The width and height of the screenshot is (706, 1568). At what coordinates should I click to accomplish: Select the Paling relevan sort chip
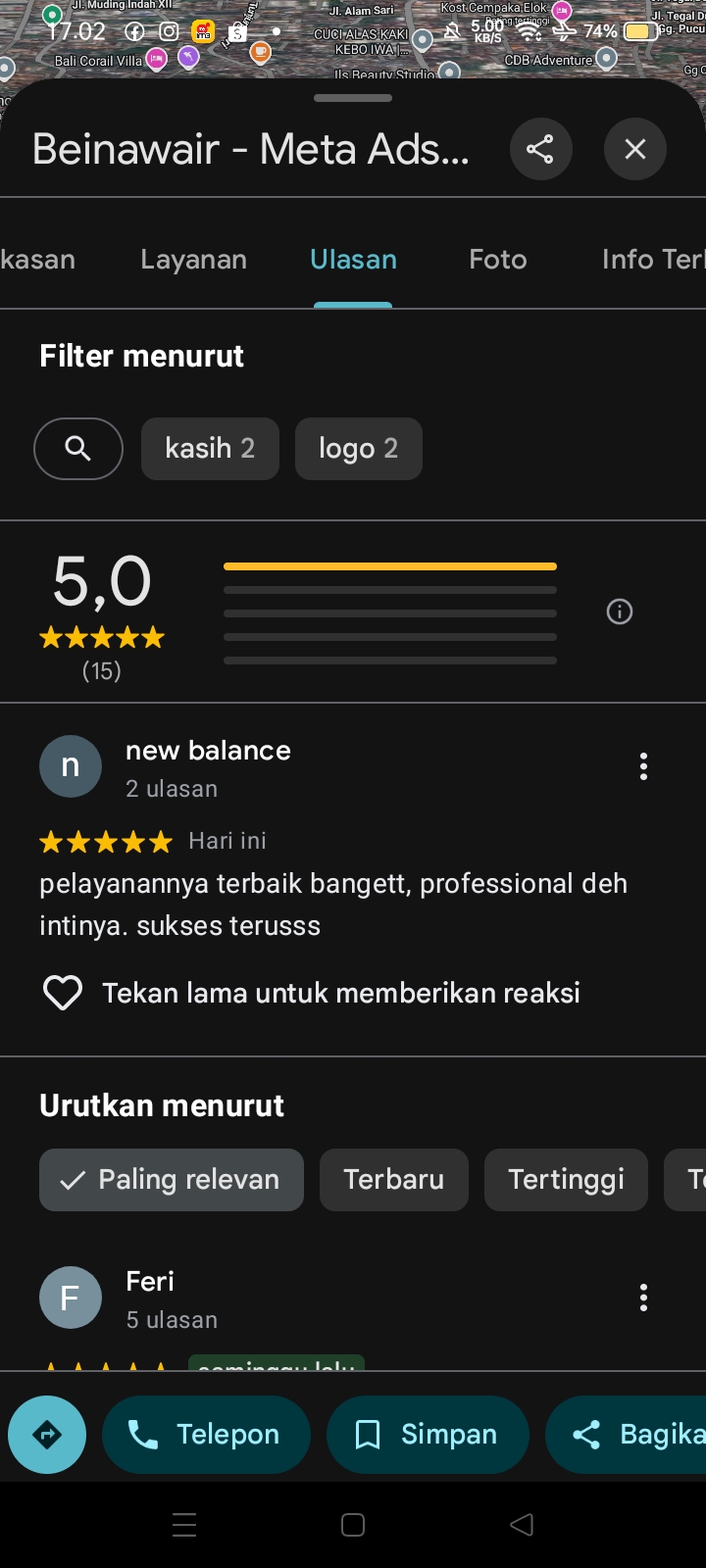(x=172, y=1179)
